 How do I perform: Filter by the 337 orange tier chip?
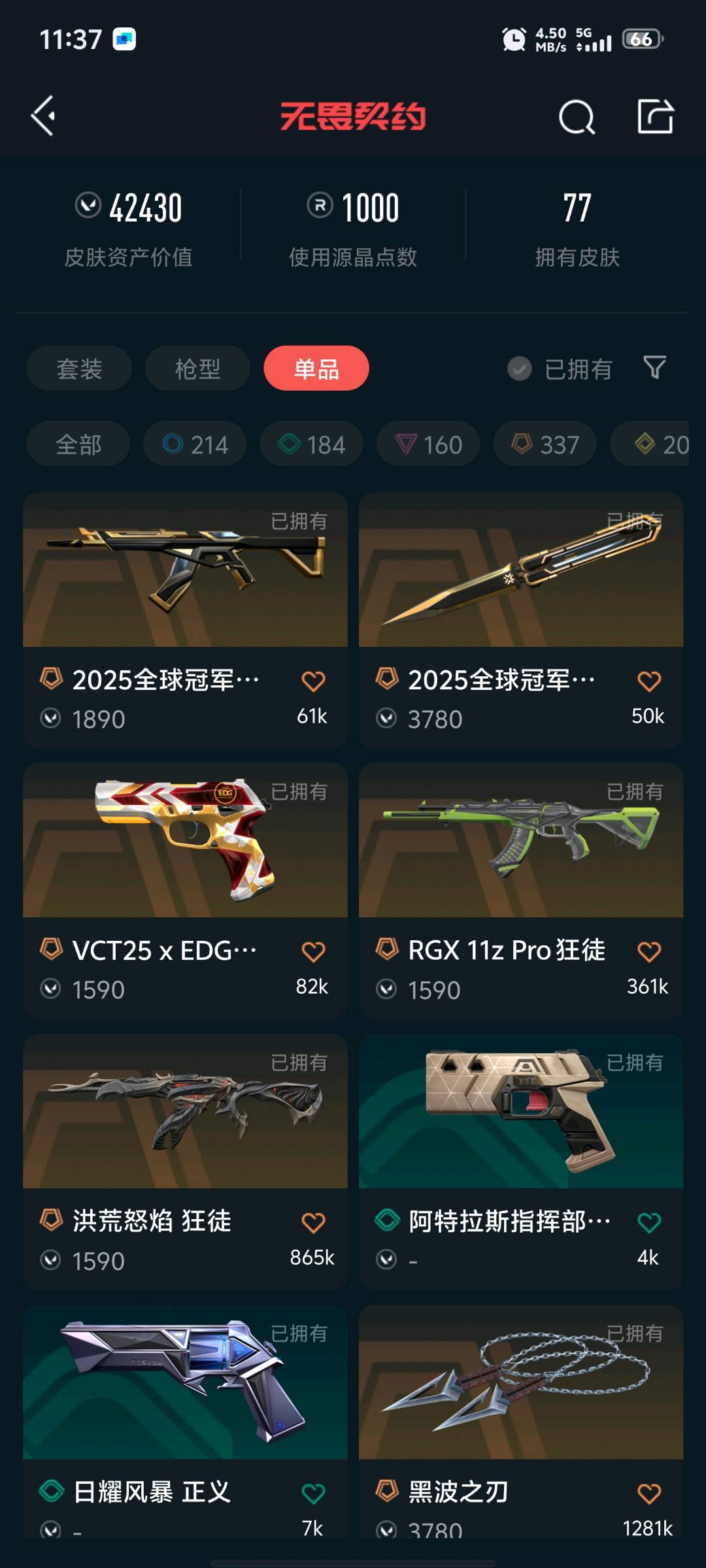pyautogui.click(x=545, y=444)
